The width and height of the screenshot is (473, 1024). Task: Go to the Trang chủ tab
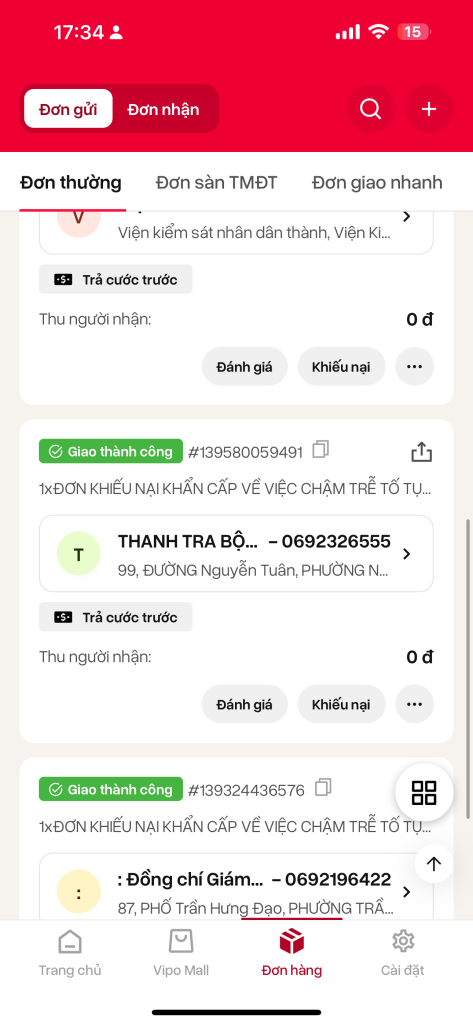[x=70, y=953]
